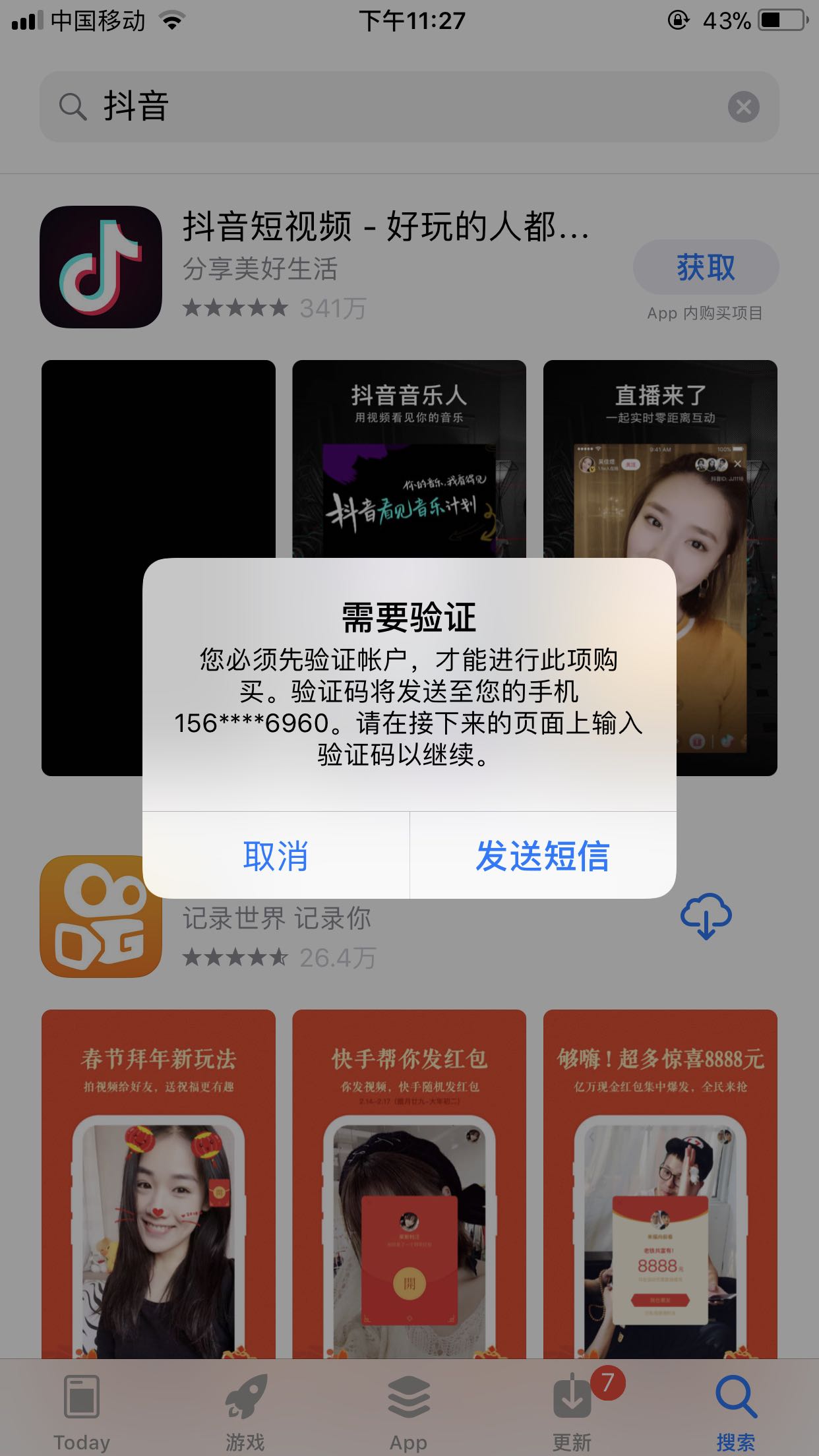Screen dimensions: 819x1456
Task: Clear the 抖音 search text
Action: coord(743,107)
